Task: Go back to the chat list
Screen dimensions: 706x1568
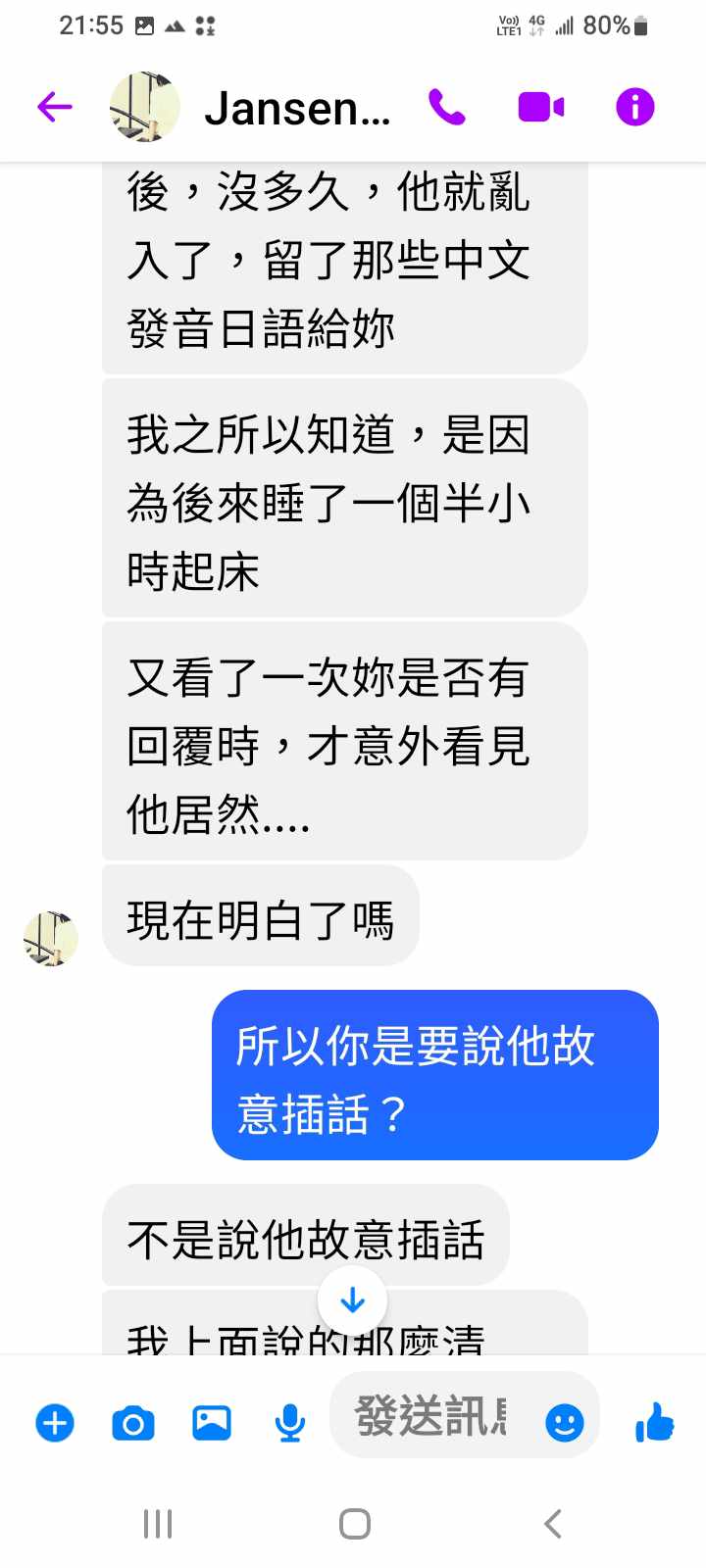Action: click(x=55, y=107)
